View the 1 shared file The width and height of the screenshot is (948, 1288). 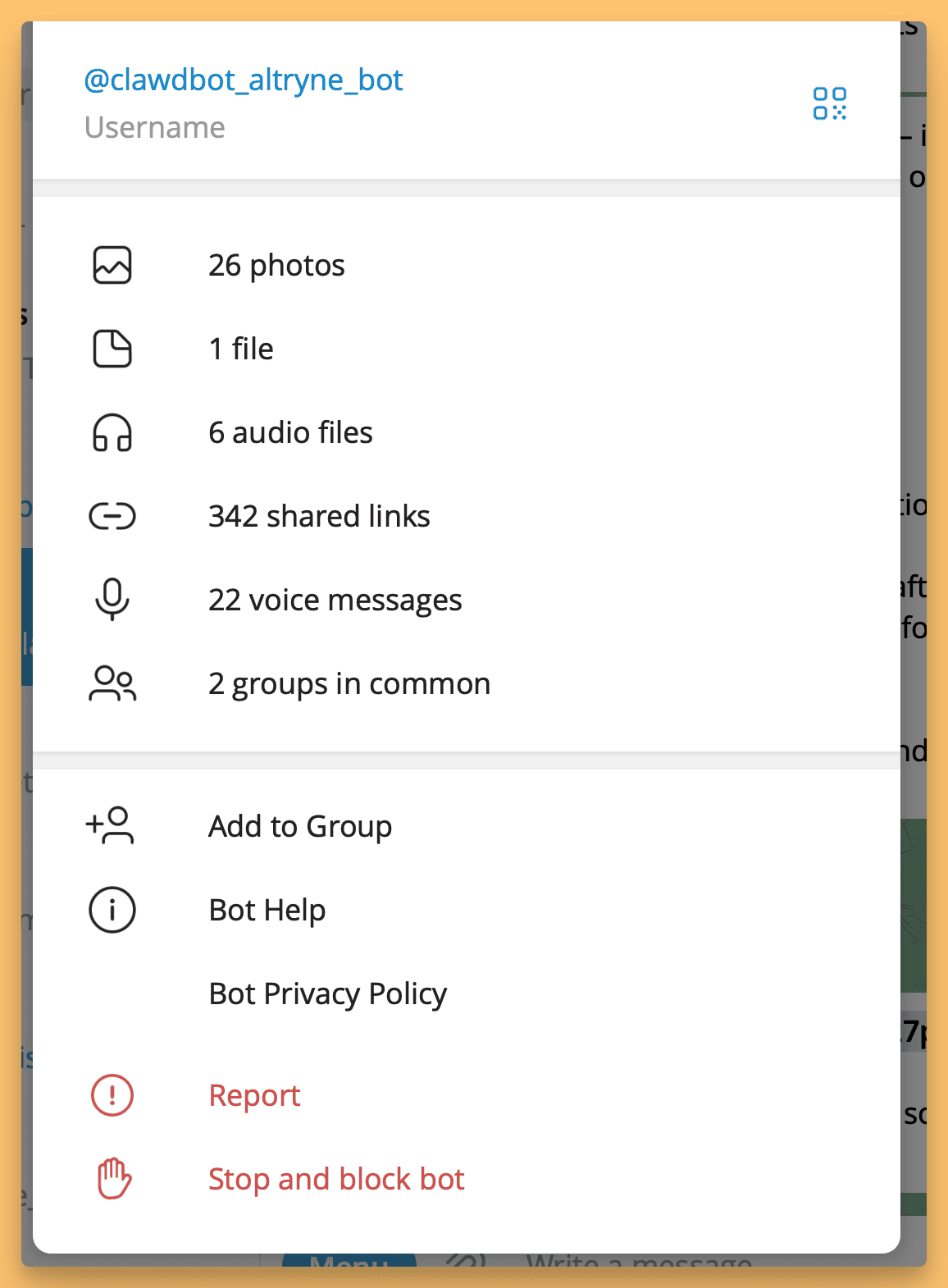(240, 349)
